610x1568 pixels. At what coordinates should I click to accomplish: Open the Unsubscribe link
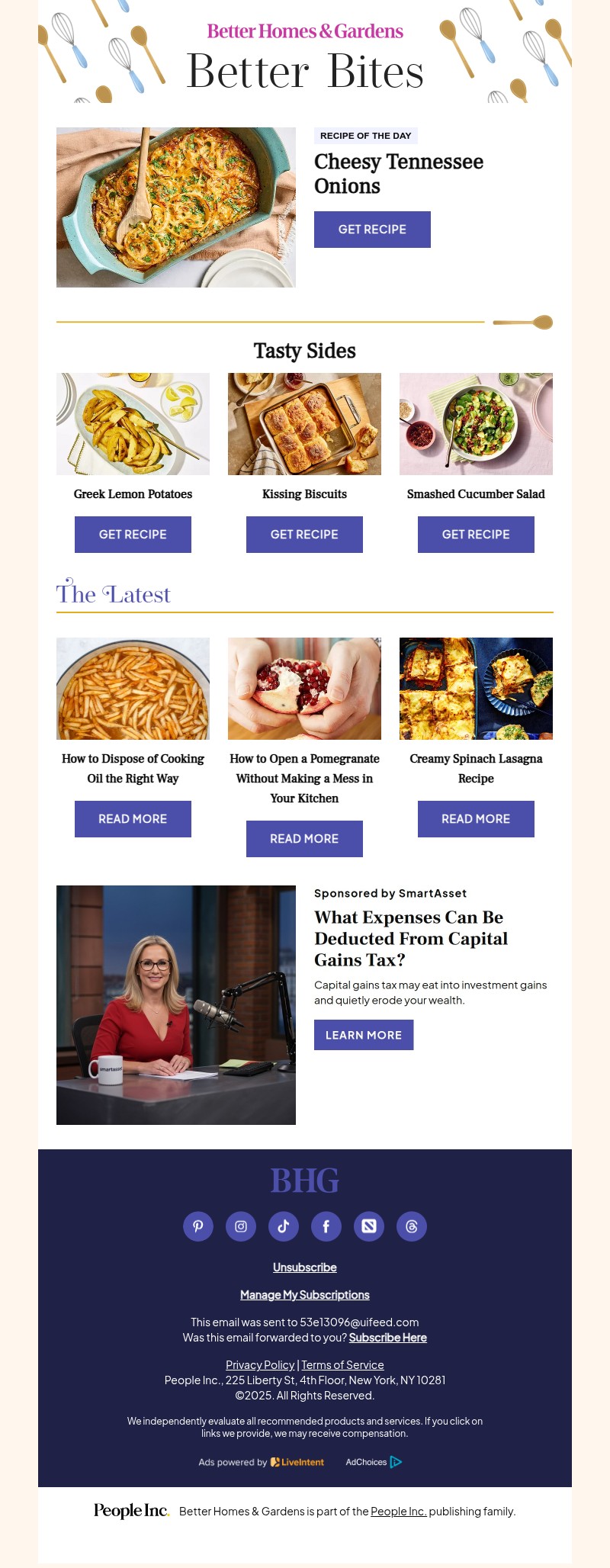coord(304,1267)
